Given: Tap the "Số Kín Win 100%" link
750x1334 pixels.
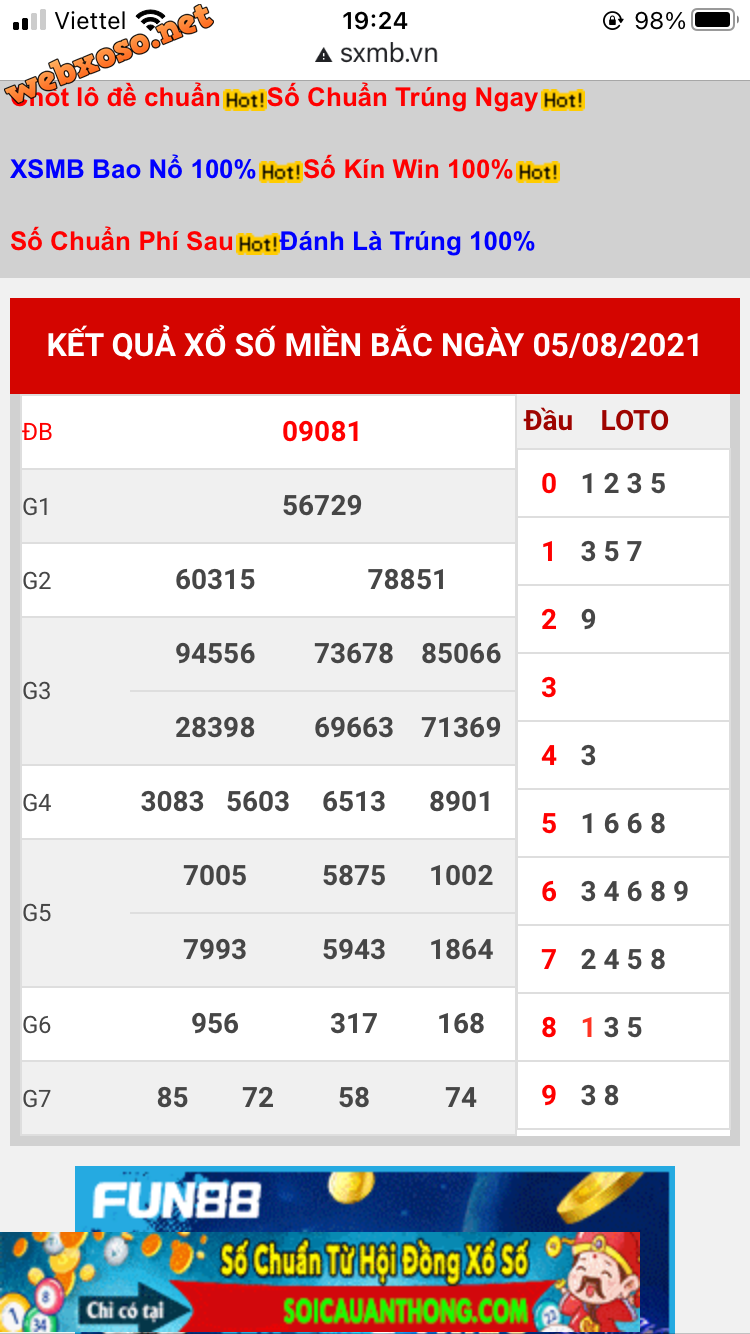Looking at the screenshot, I should click(x=408, y=170).
